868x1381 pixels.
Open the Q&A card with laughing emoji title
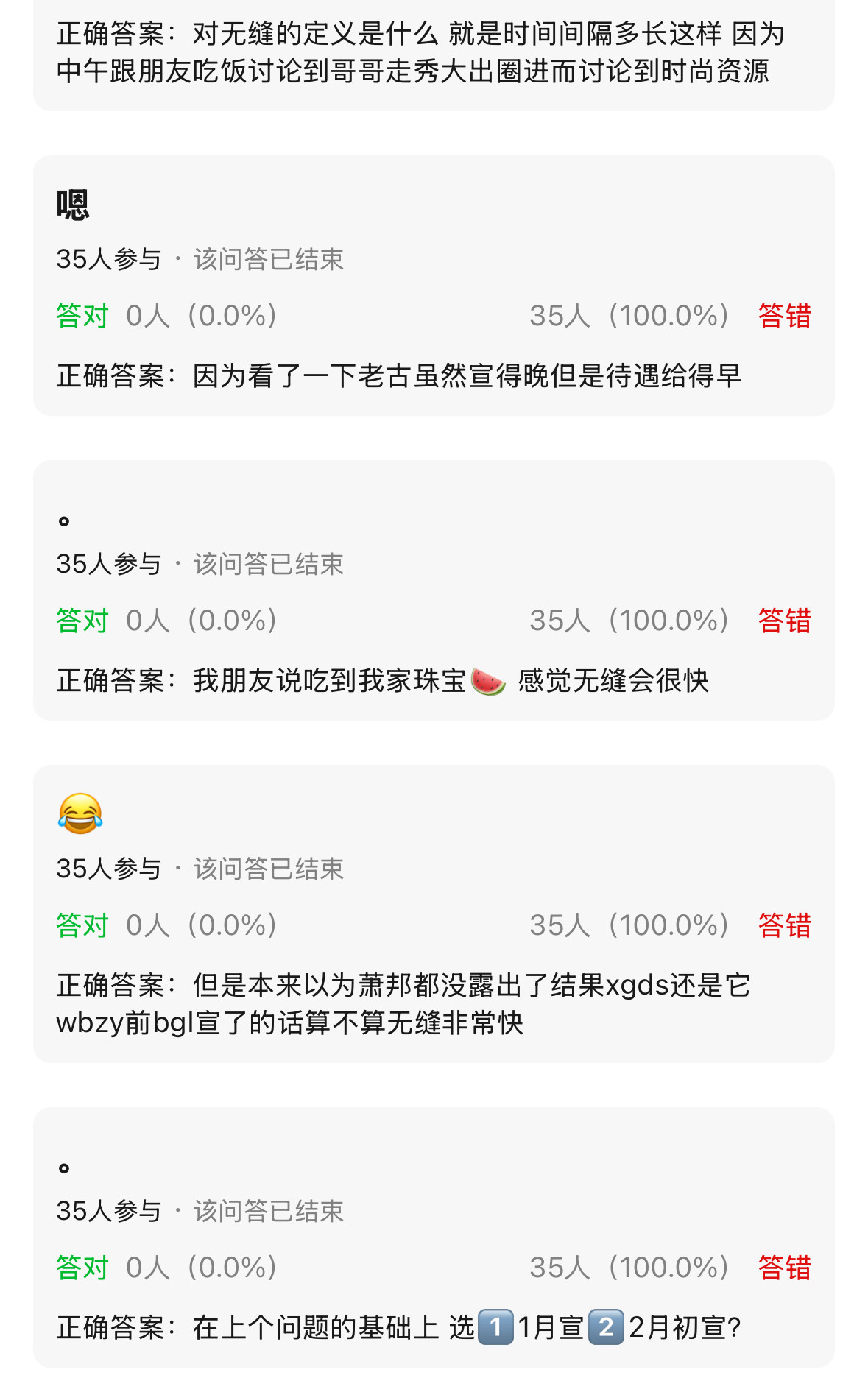pos(434,913)
